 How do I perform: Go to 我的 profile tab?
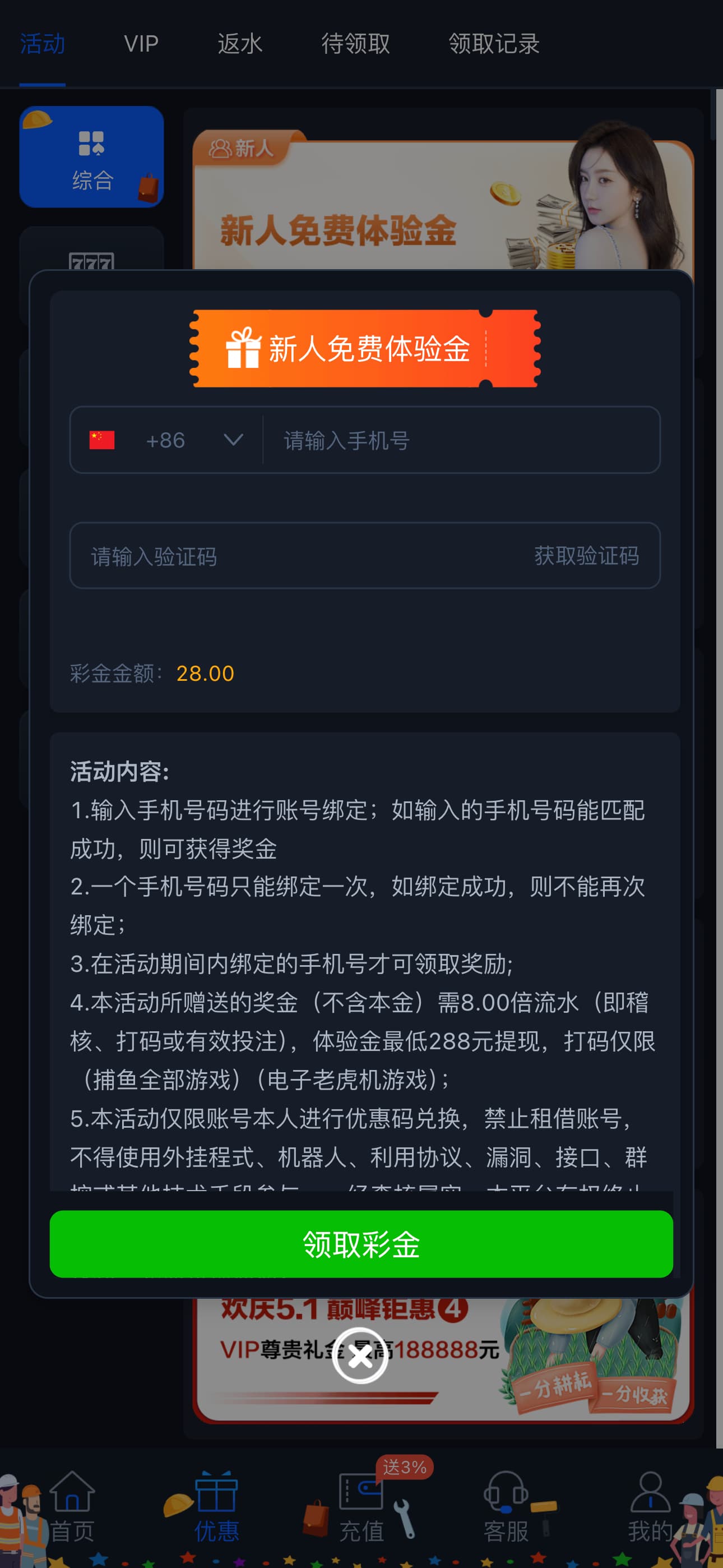(x=650, y=1506)
